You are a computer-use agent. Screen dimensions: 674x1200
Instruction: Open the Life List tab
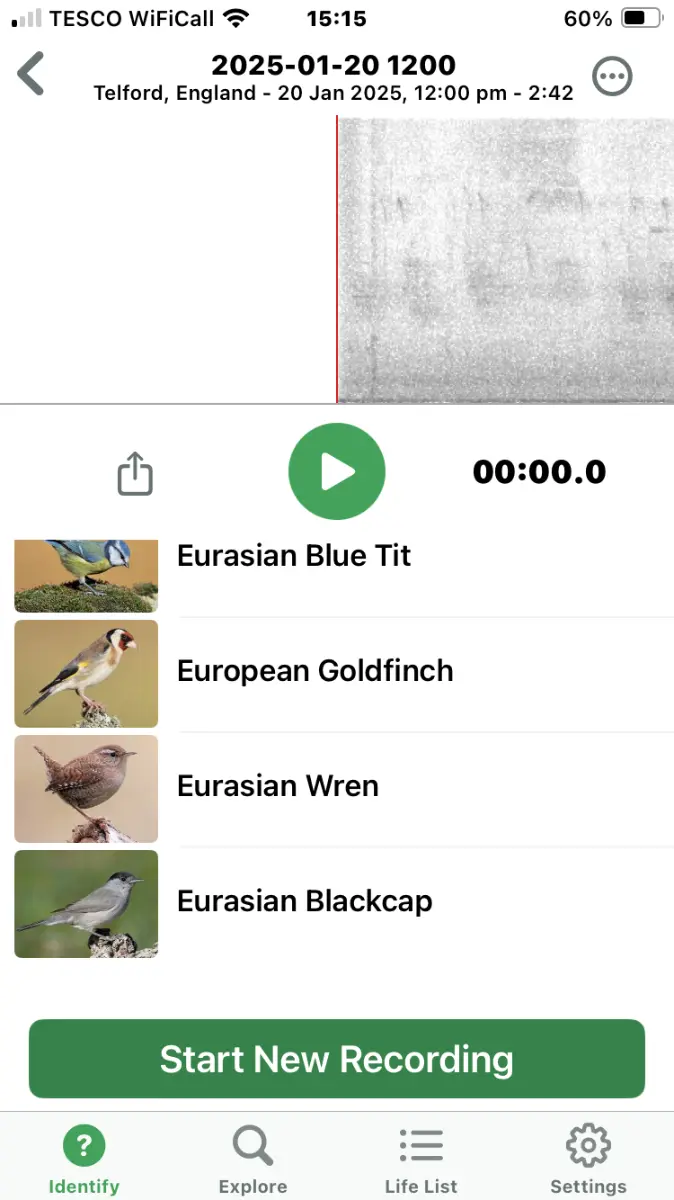coord(421,1159)
